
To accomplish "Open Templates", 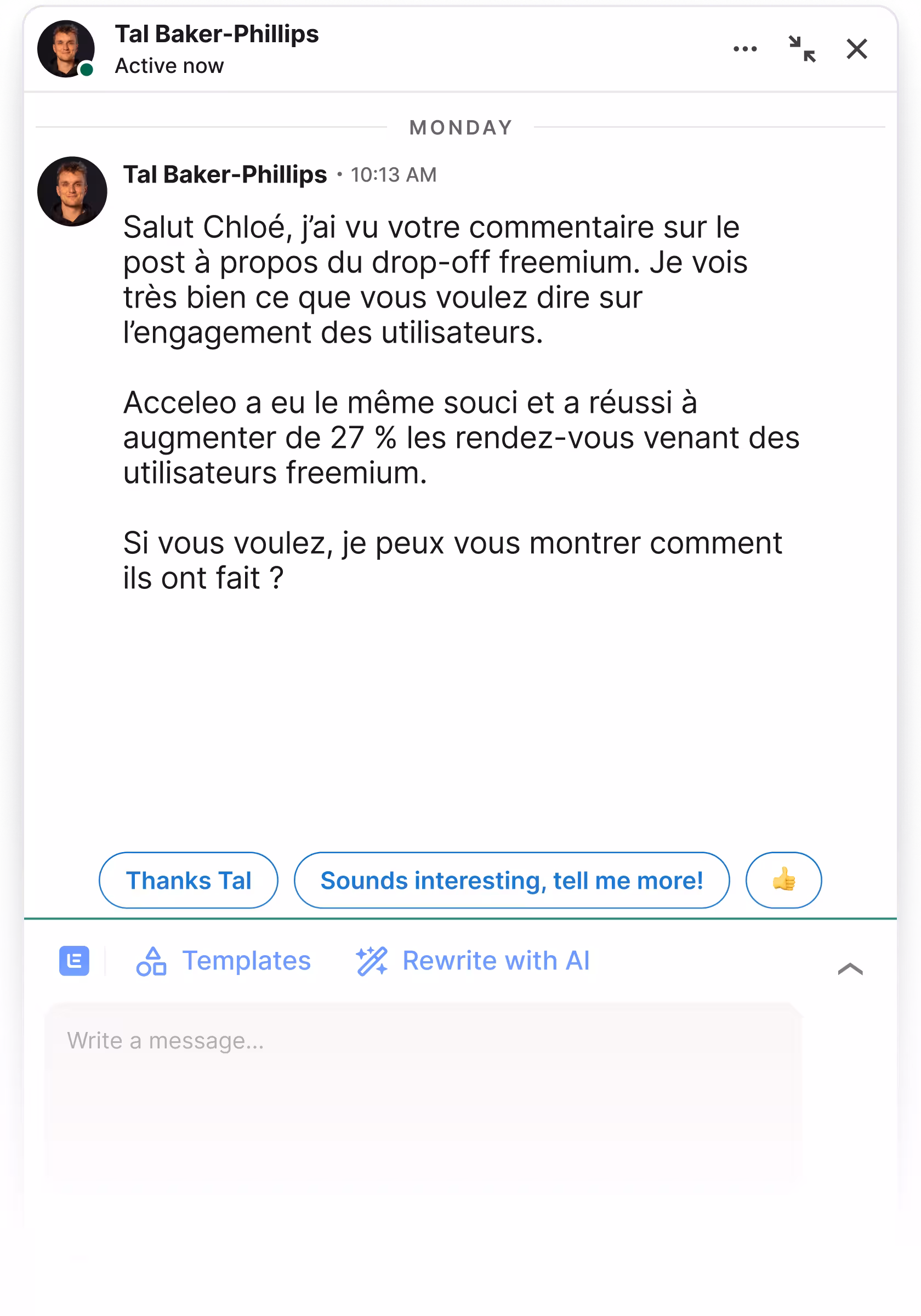I will coord(224,960).
